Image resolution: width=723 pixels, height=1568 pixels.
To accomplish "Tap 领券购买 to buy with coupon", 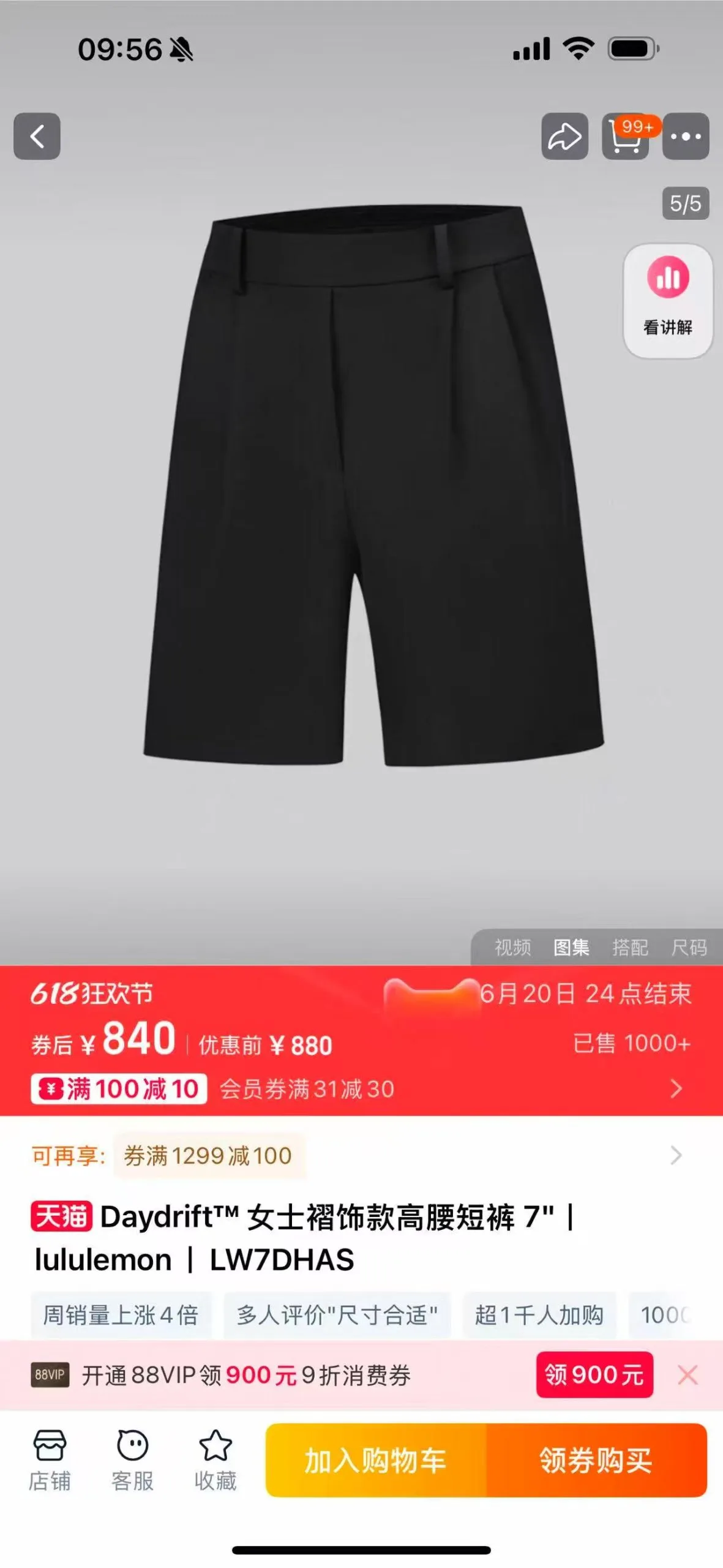I will pyautogui.click(x=596, y=1460).
